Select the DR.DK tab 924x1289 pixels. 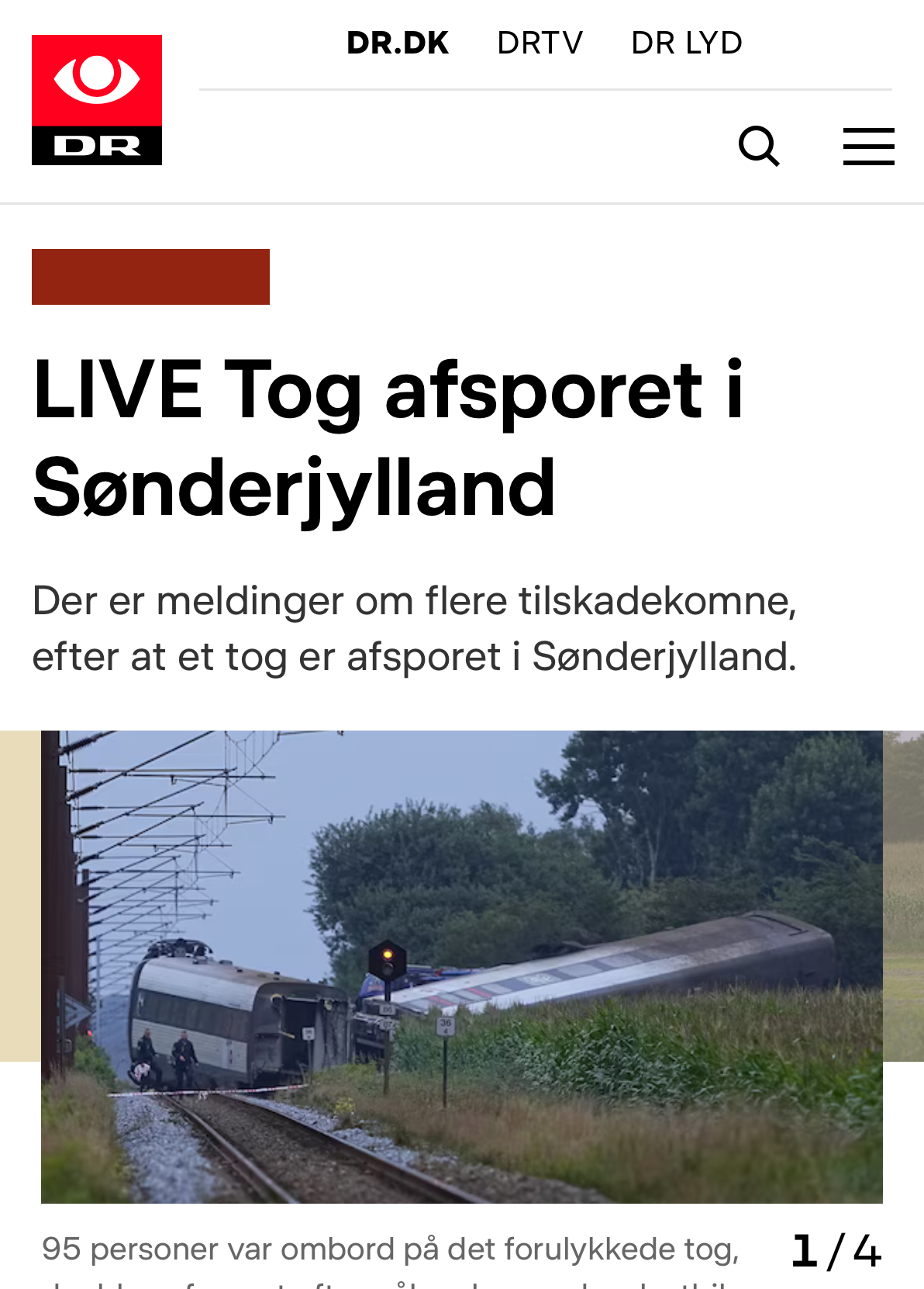point(398,43)
